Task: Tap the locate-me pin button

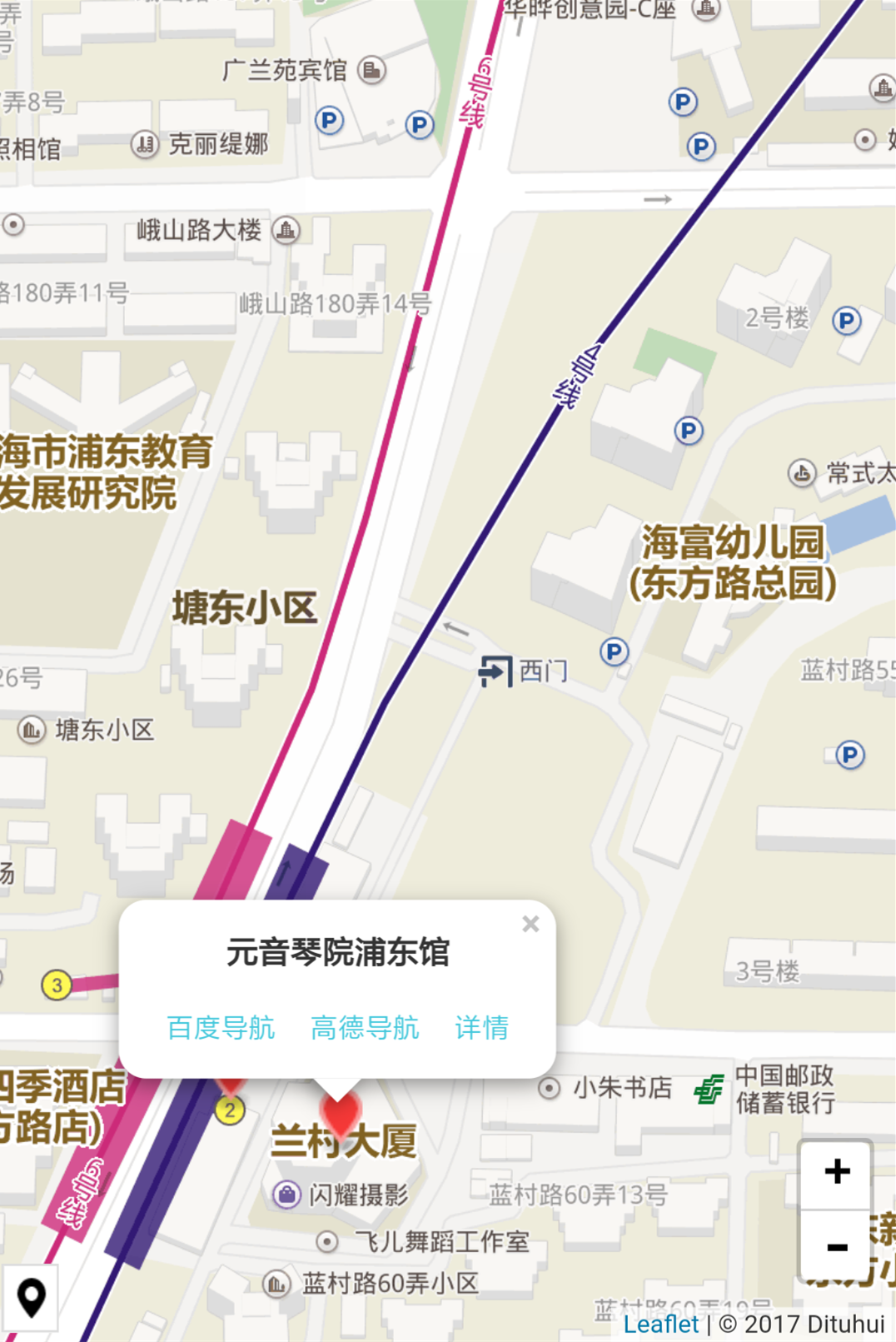Action: (x=31, y=1298)
